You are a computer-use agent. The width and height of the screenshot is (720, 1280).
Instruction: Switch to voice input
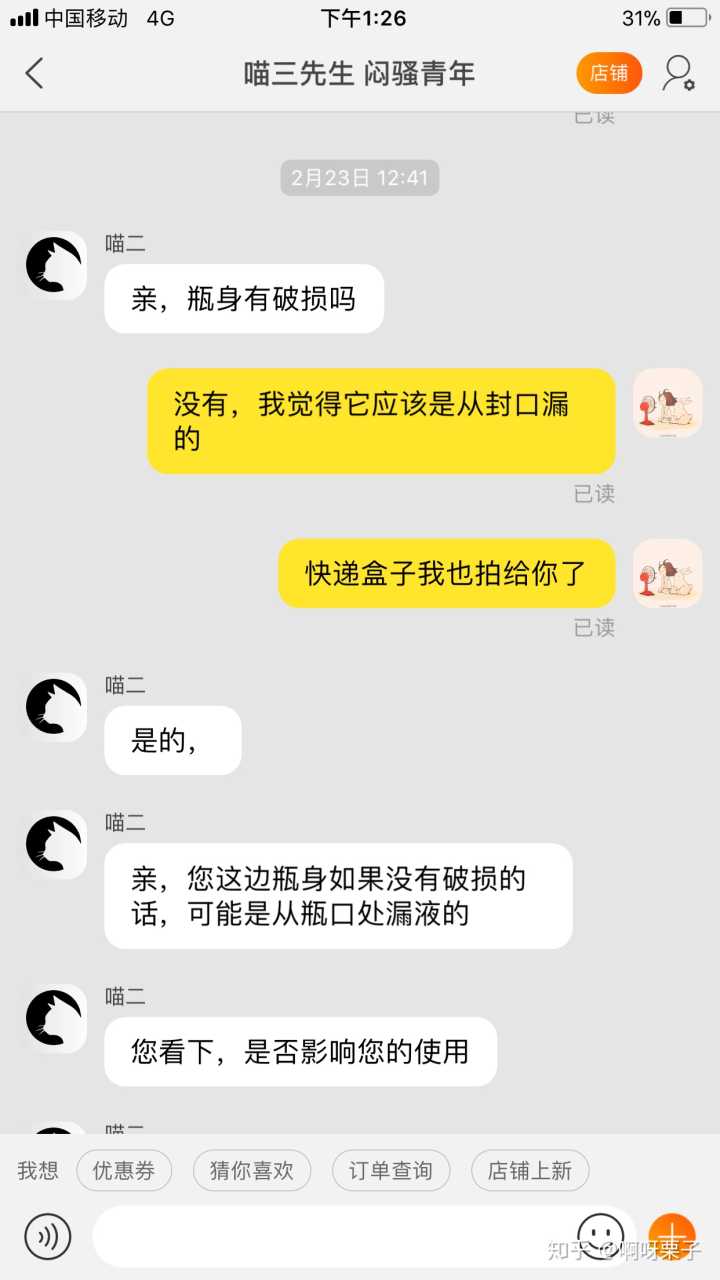coord(48,1237)
